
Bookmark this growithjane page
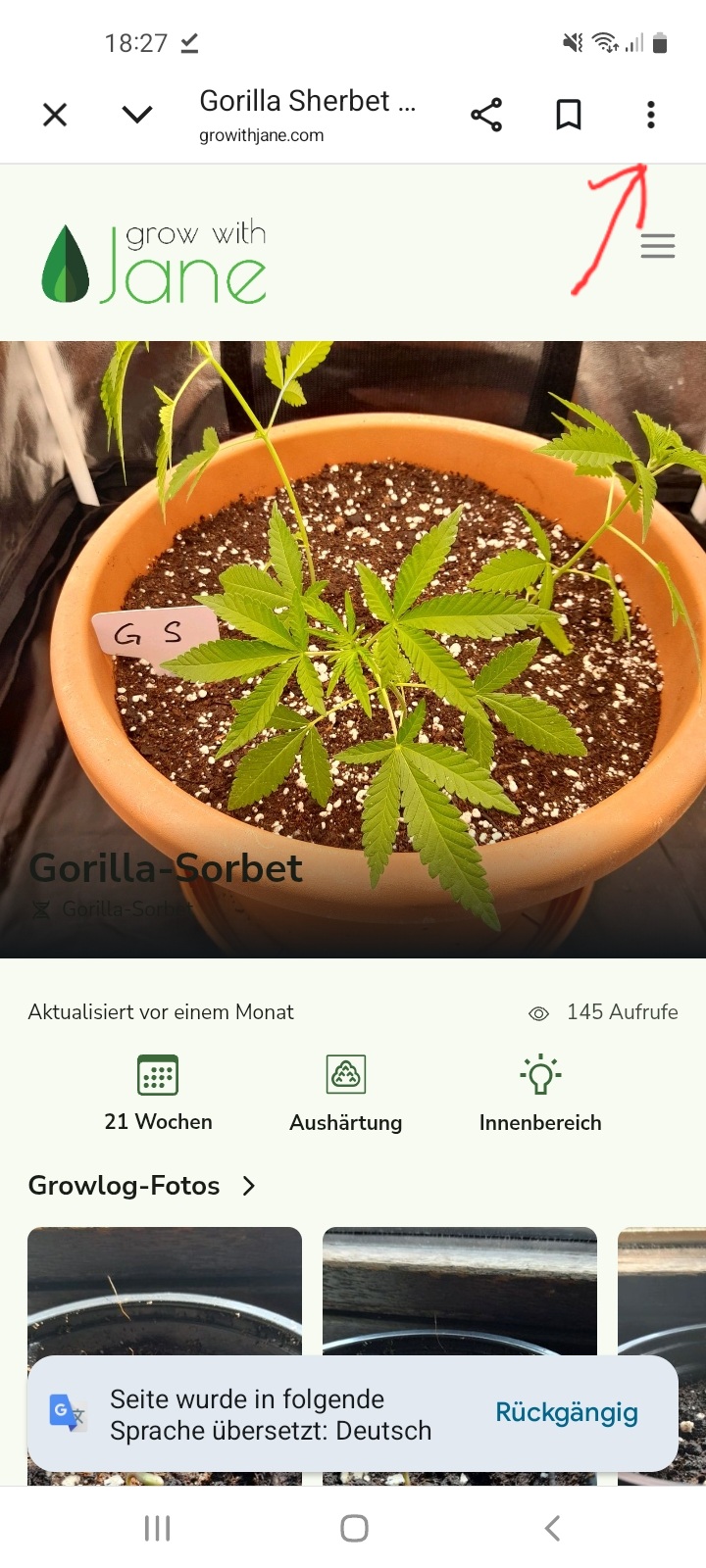[569, 115]
